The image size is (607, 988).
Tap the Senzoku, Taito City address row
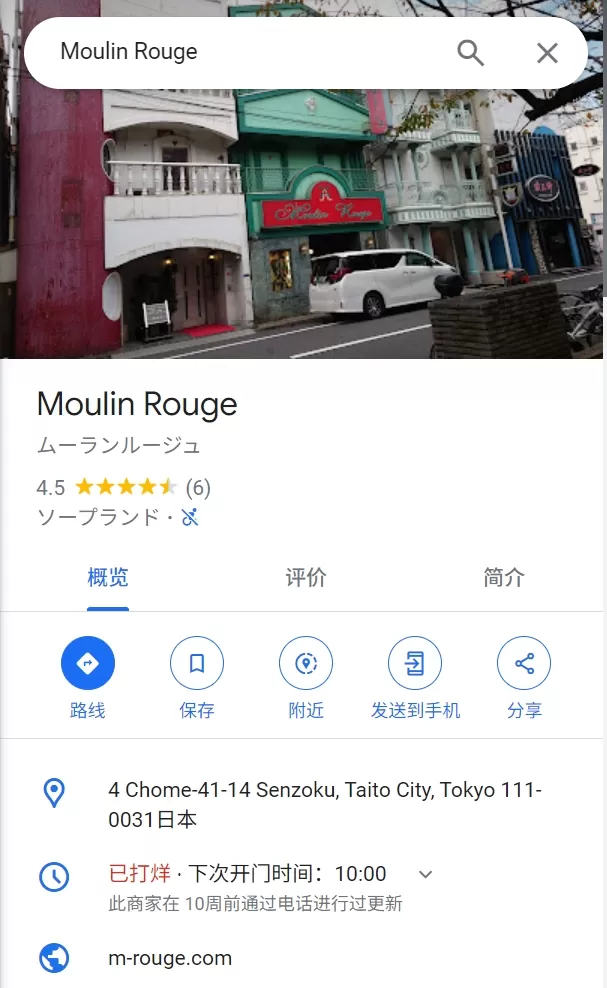pyautogui.click(x=325, y=804)
